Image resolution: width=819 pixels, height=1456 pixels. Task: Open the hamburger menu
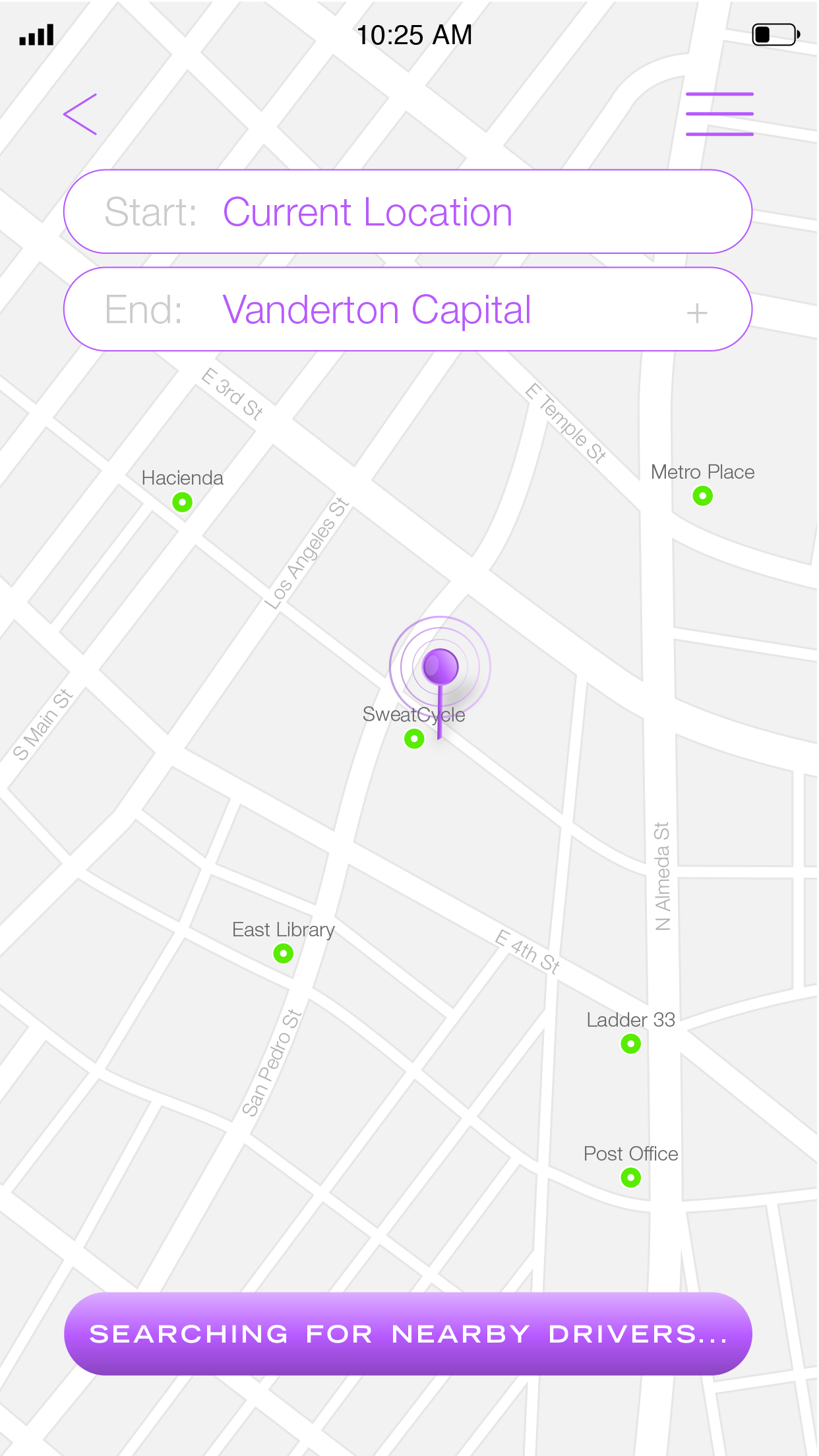coord(719,114)
